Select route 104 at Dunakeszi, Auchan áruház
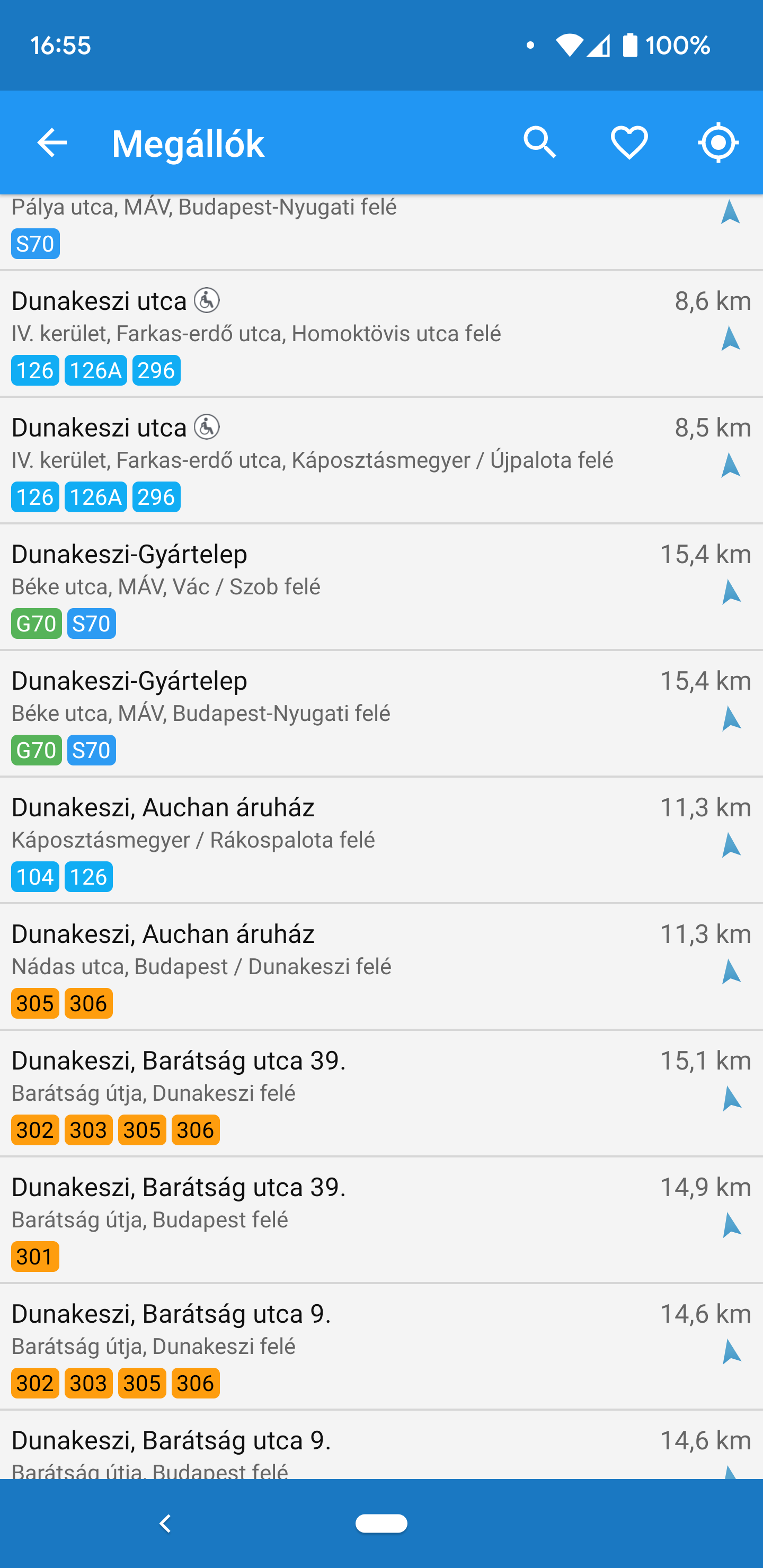This screenshot has width=763, height=1568. (x=35, y=877)
